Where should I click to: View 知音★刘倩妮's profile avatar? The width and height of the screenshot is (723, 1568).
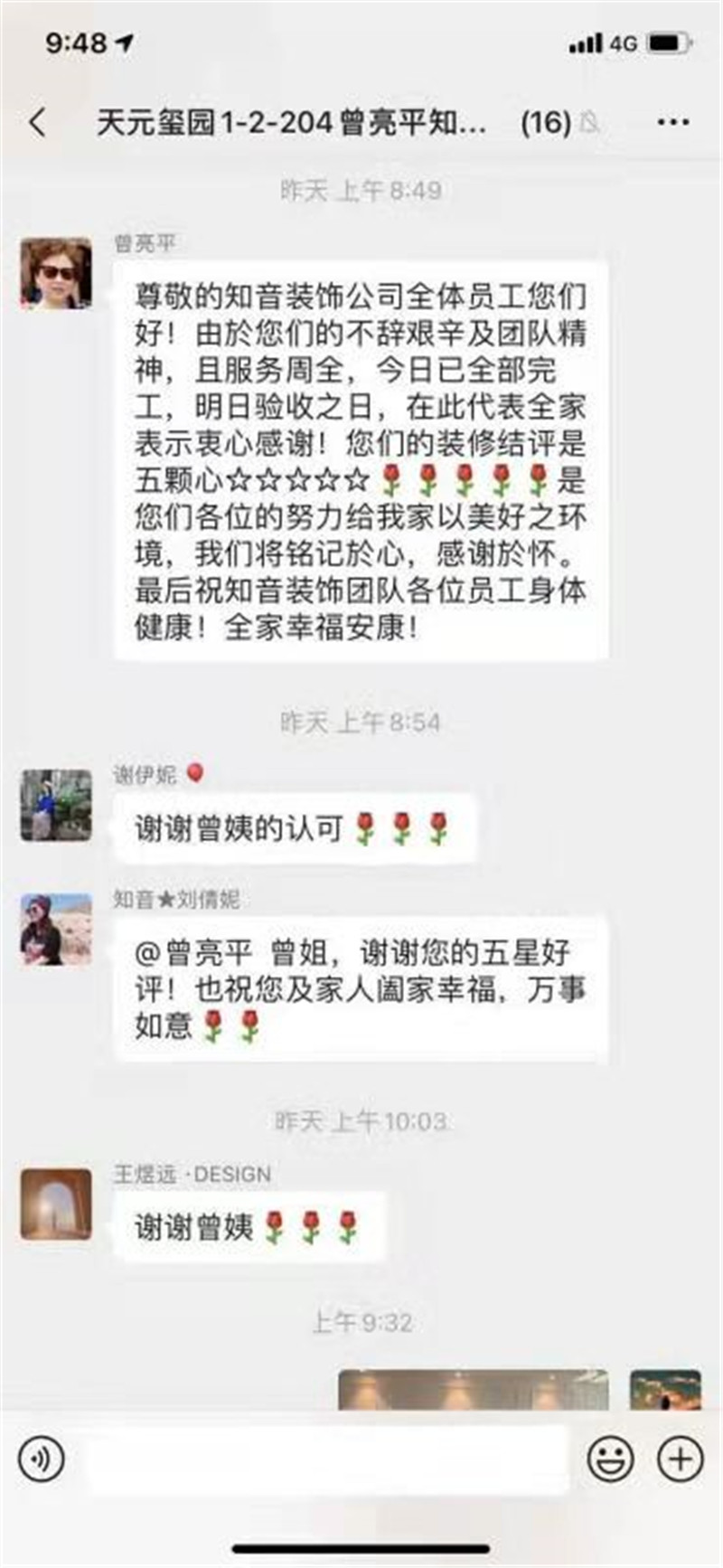[56, 930]
